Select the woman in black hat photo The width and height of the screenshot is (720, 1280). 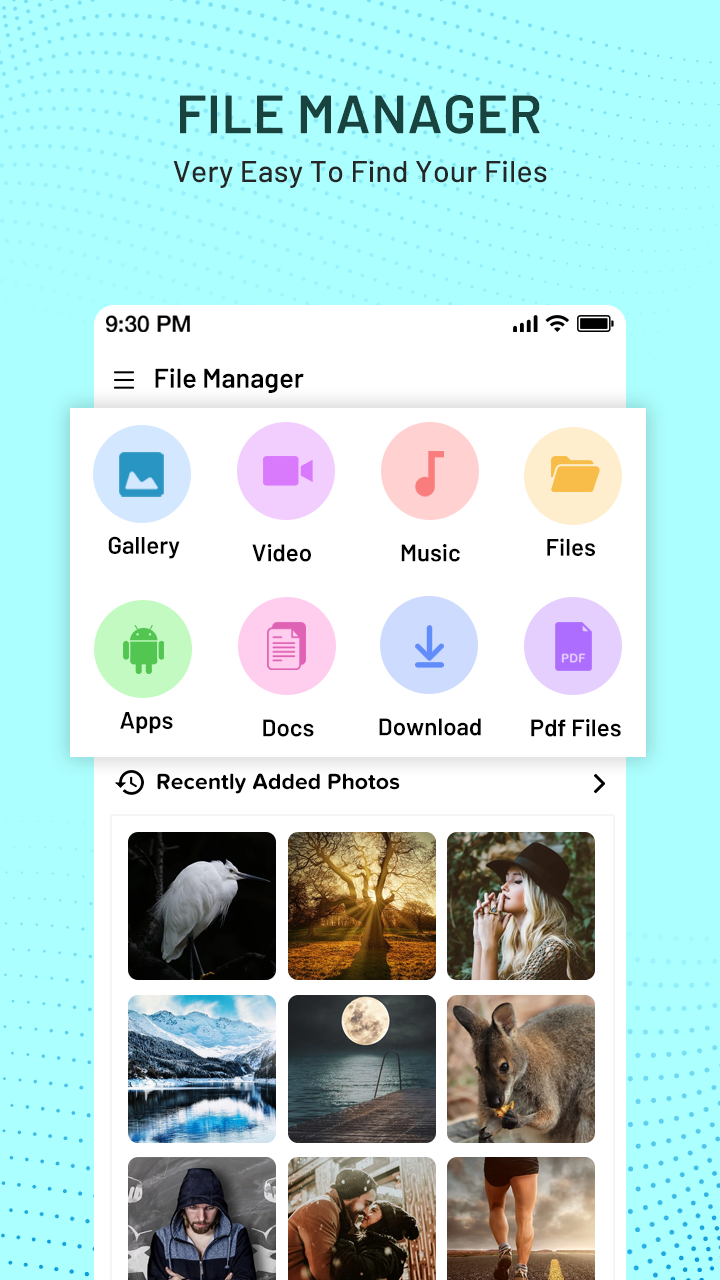coord(520,905)
